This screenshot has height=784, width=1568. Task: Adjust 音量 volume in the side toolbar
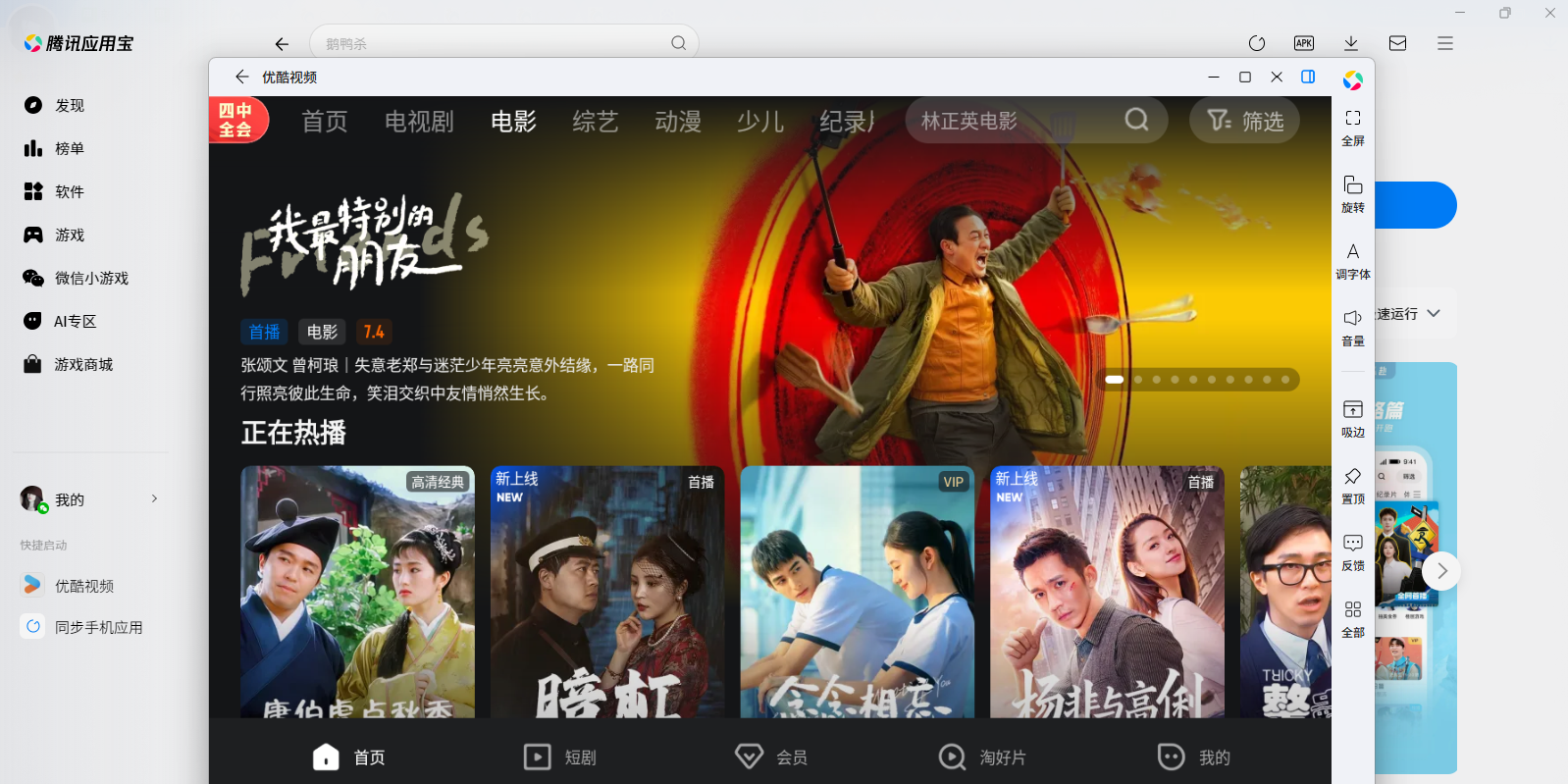click(x=1353, y=327)
